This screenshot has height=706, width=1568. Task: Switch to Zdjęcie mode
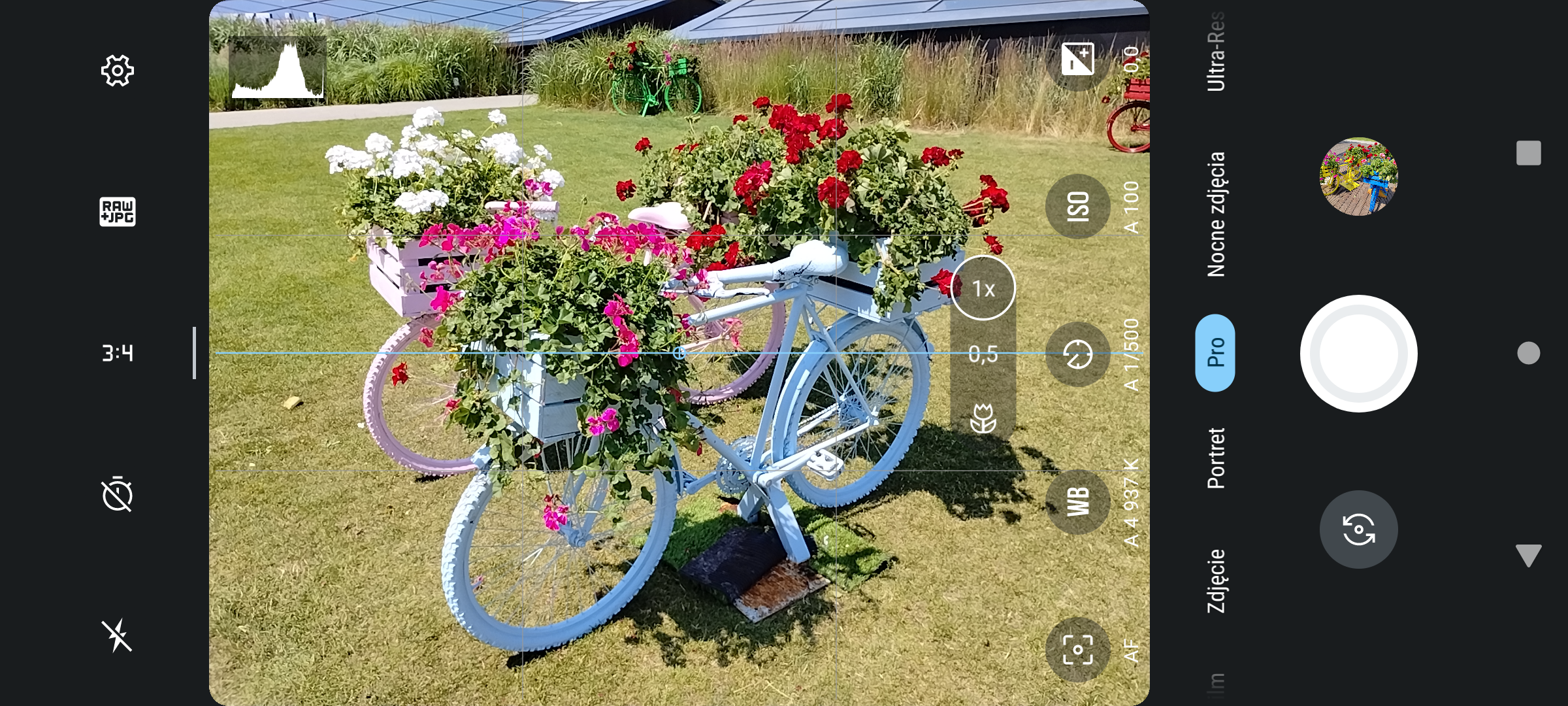1216,580
